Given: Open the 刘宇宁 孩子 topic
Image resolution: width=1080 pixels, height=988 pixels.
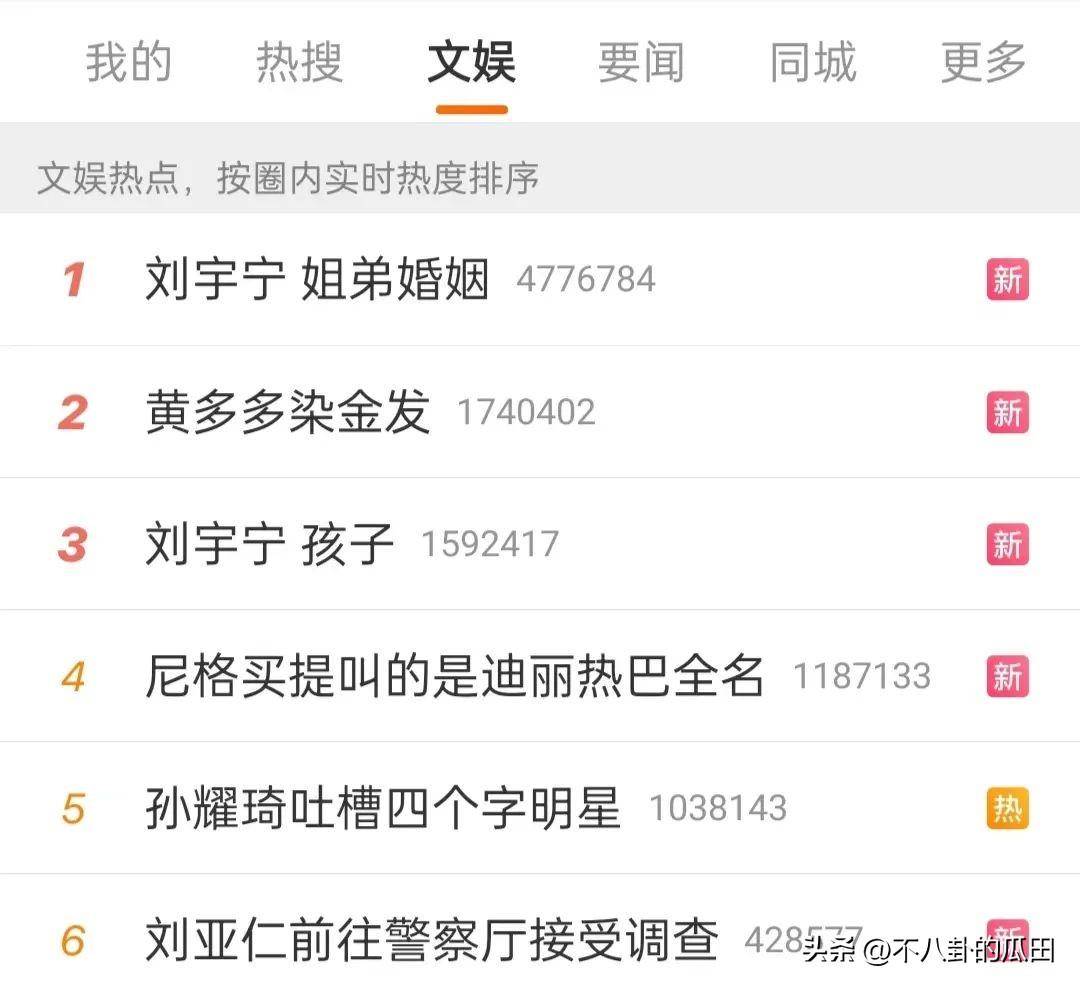Looking at the screenshot, I should (x=269, y=545).
